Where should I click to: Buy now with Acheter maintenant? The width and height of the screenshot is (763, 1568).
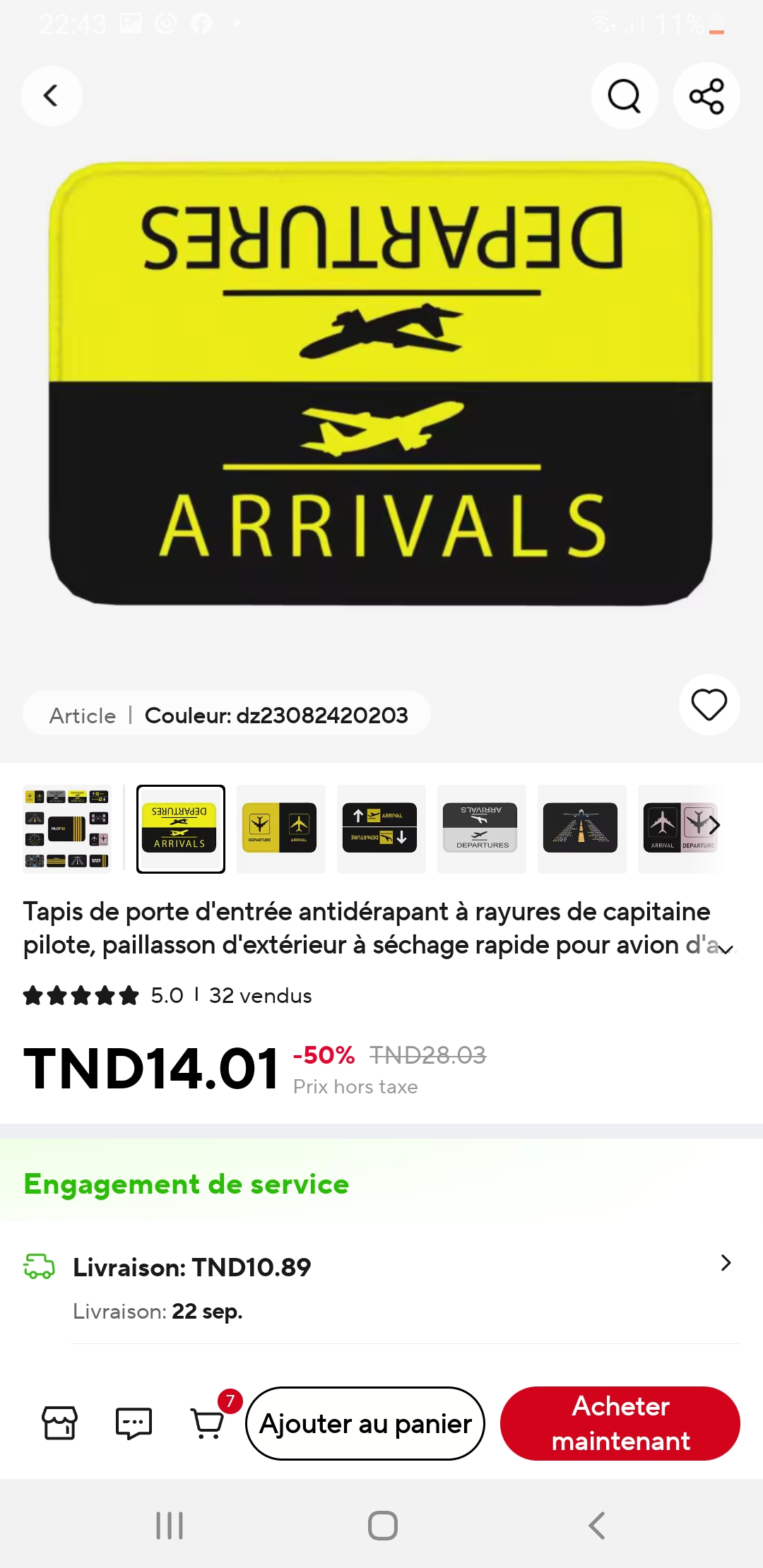click(x=620, y=1424)
